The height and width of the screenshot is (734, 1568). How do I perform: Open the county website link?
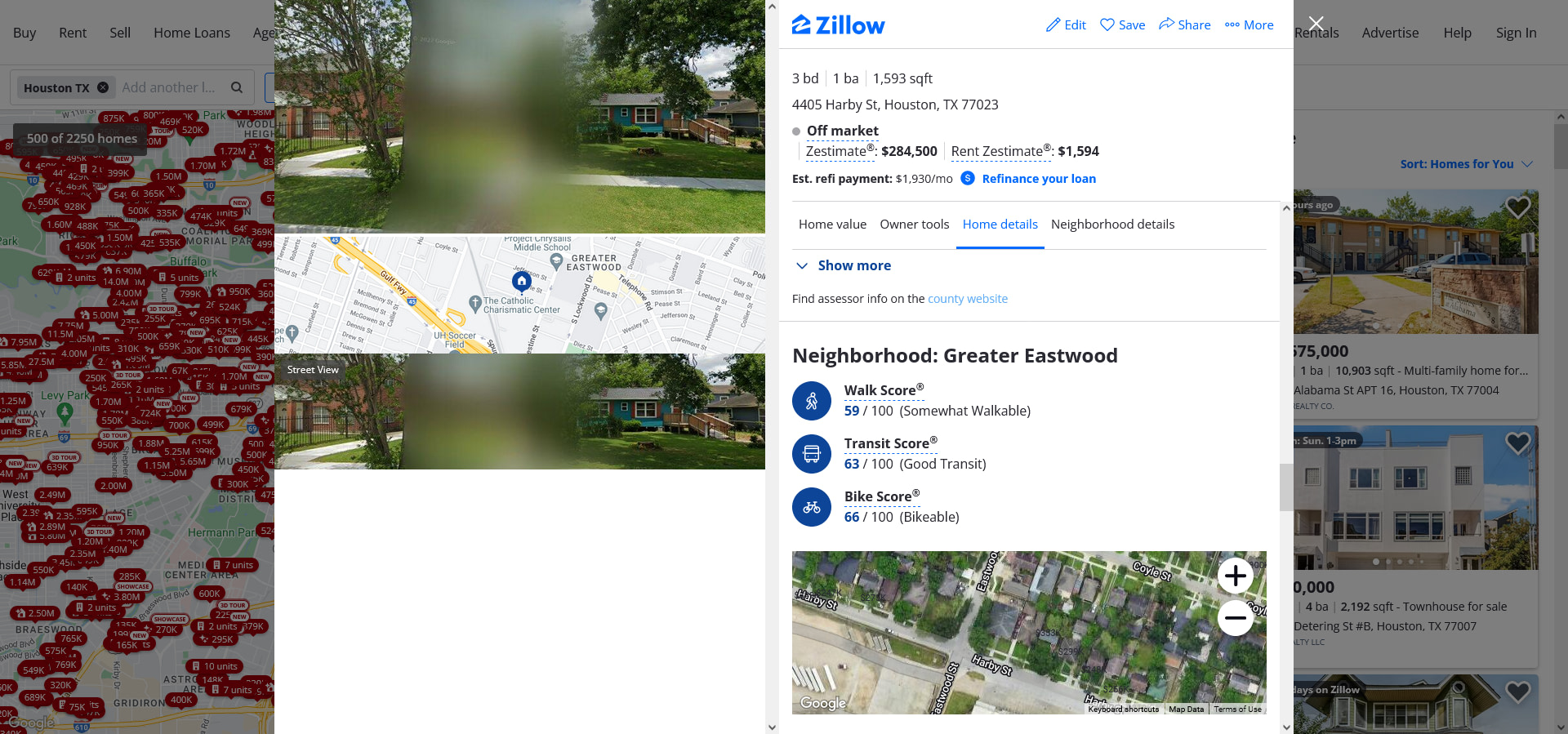[x=967, y=299]
